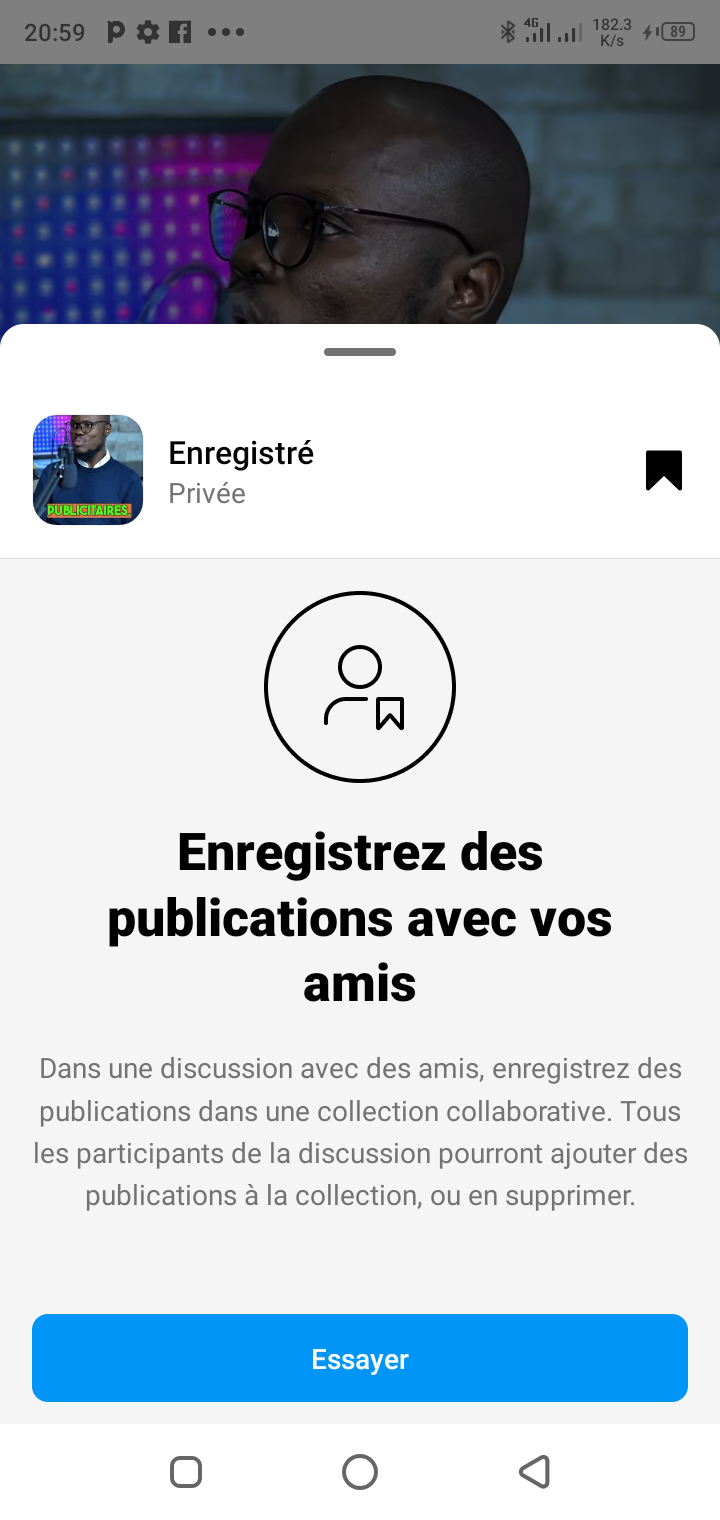Image resolution: width=720 pixels, height=1520 pixels.
Task: Open the Enregistré collection thumbnail
Action: click(88, 470)
